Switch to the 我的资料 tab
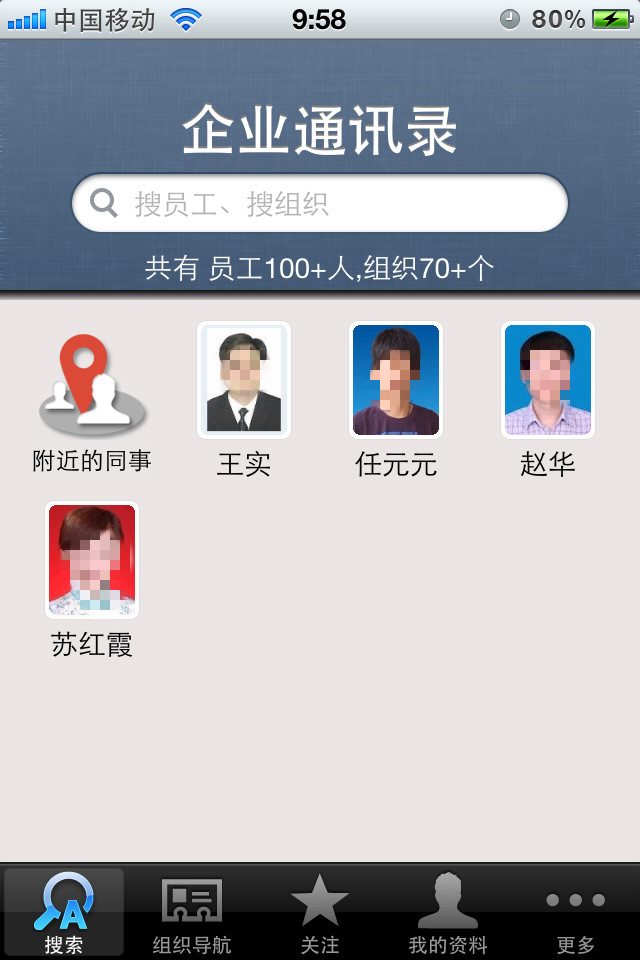Screen dimensions: 640x960 point(448,912)
